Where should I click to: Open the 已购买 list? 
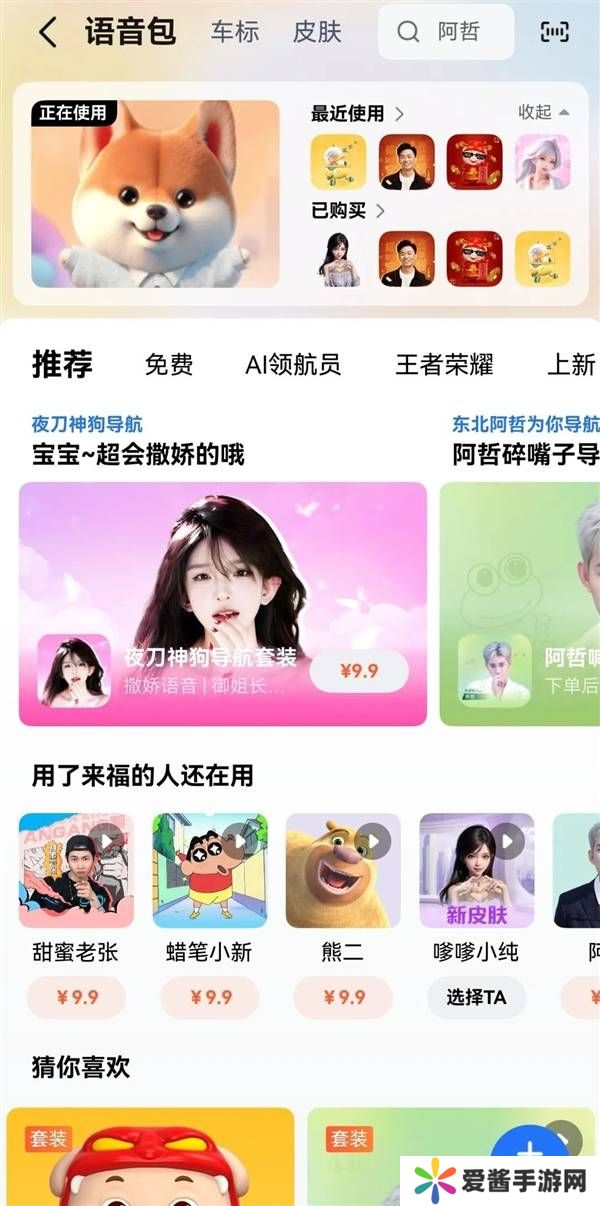pos(348,210)
